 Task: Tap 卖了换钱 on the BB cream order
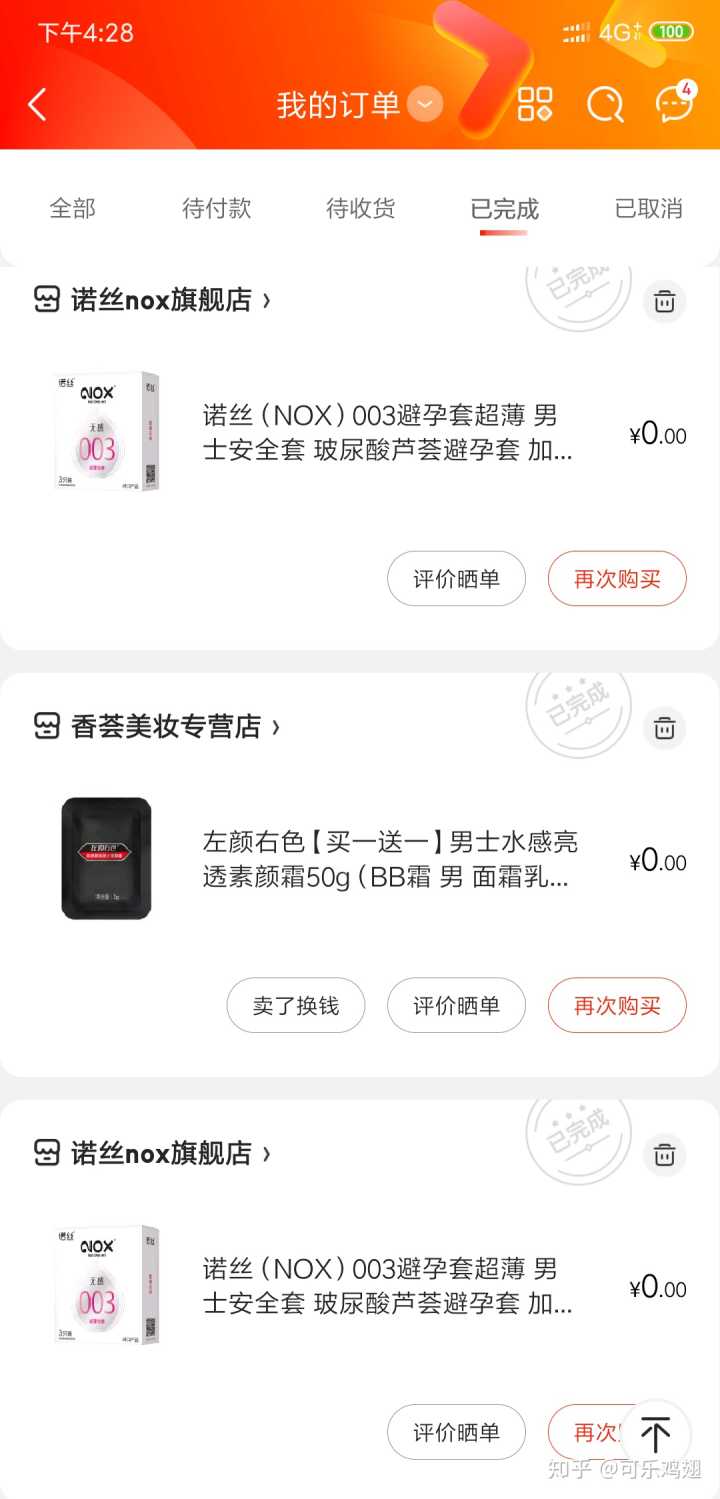click(295, 1005)
